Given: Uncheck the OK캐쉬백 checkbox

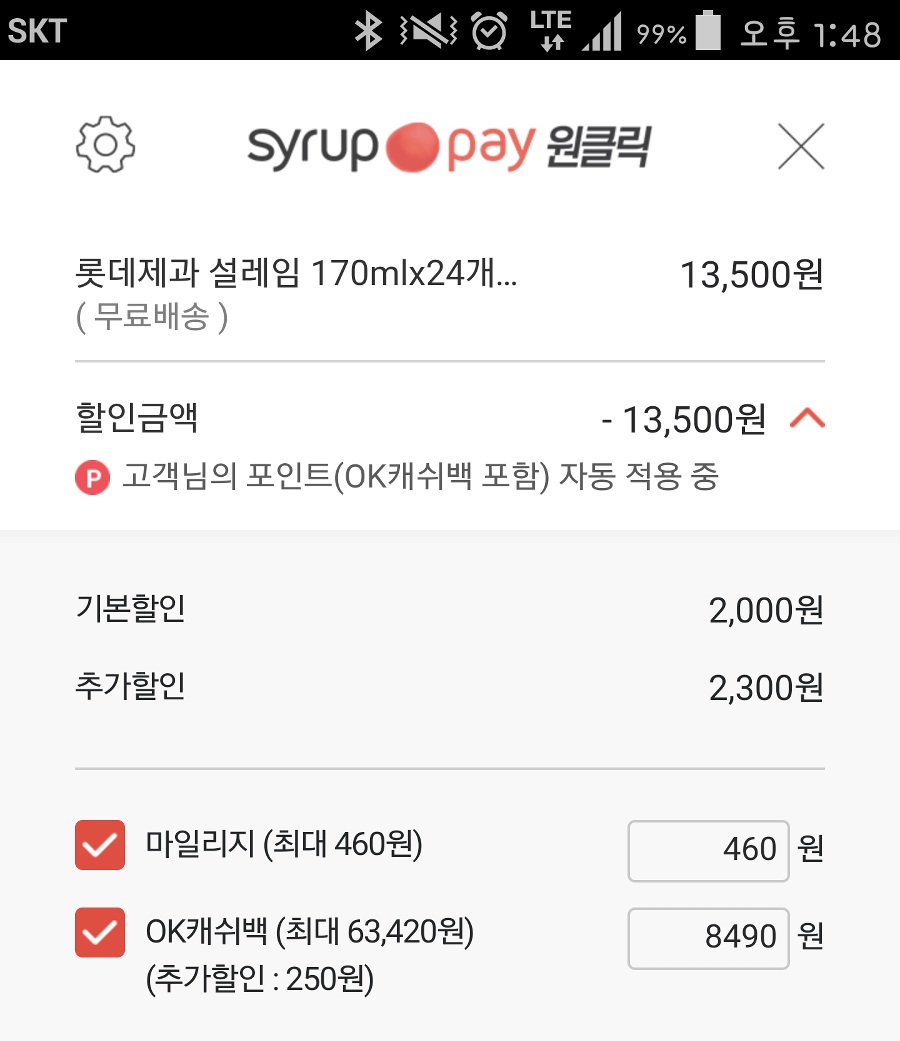Looking at the screenshot, I should (x=100, y=933).
